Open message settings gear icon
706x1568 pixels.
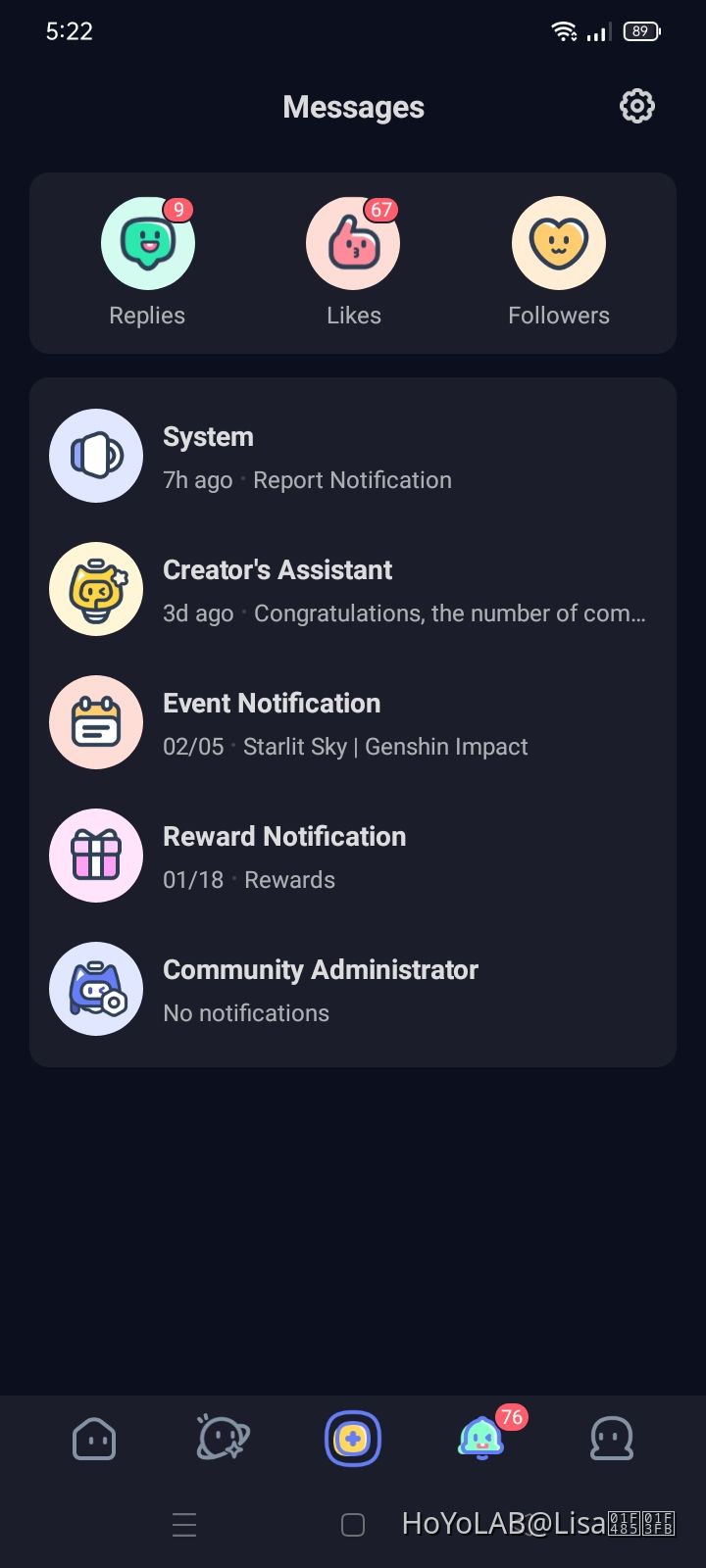[x=637, y=106]
